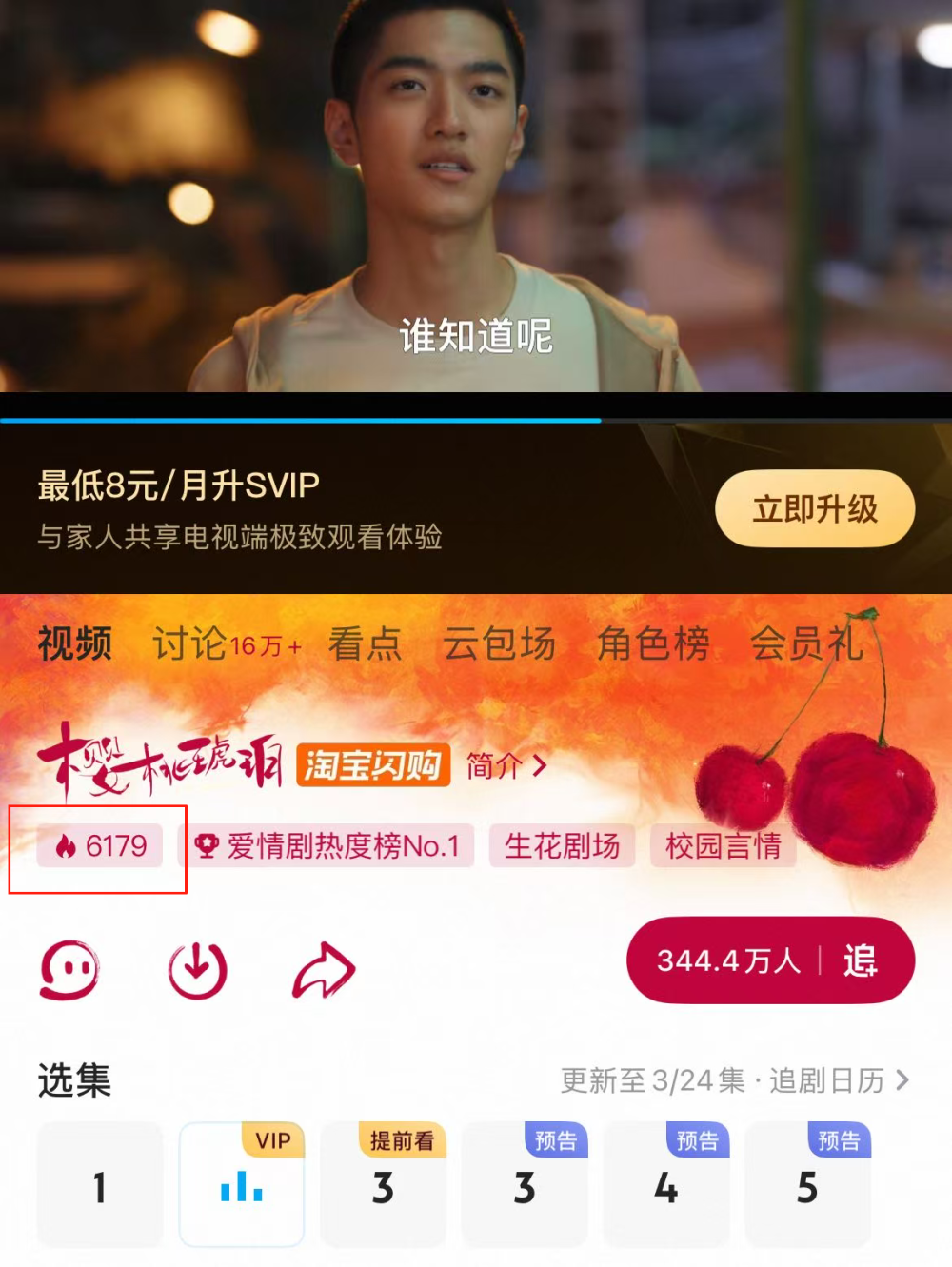This screenshot has width=952, height=1267.
Task: Open the 爱情剧热度榜No.1 ranking chip
Action: 327,845
